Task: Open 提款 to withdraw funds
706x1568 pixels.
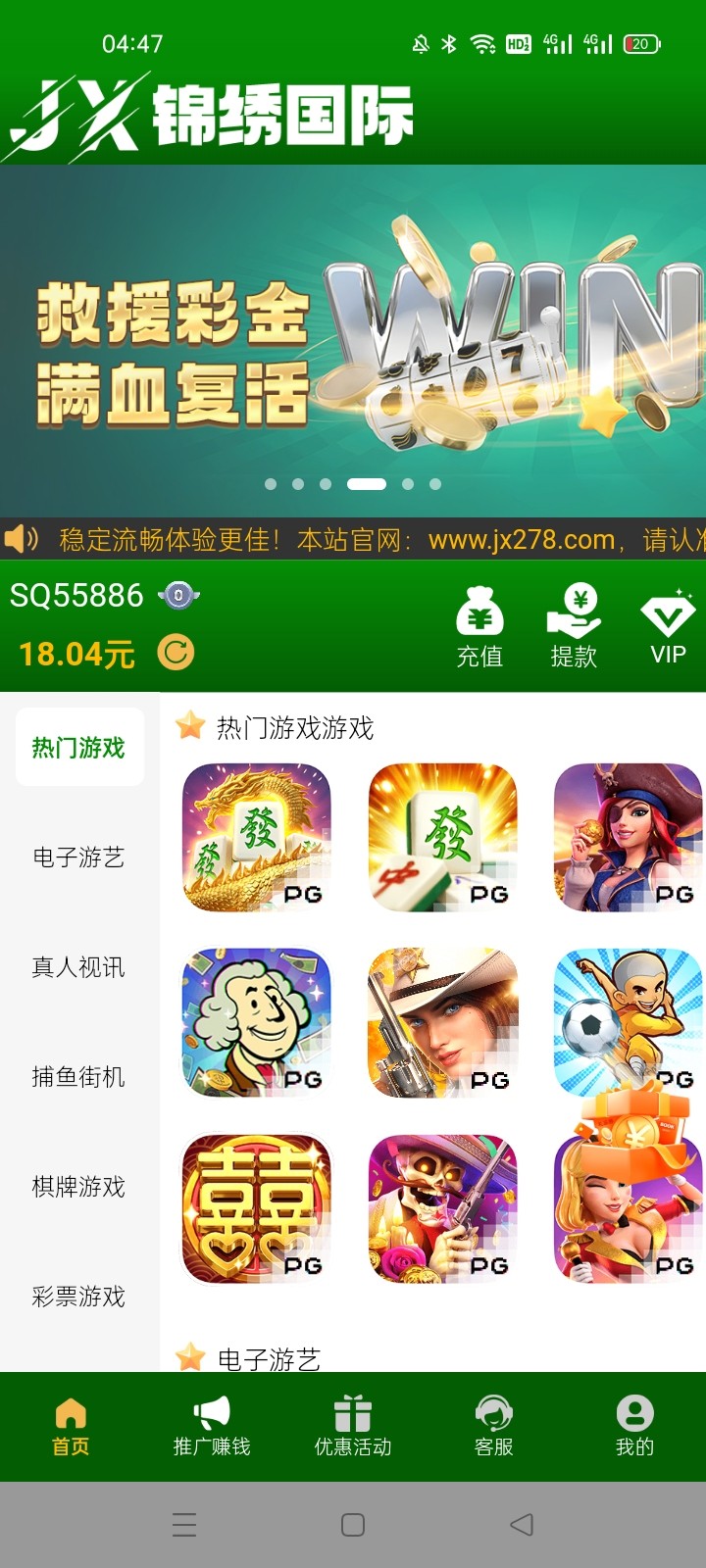Action: [574, 627]
